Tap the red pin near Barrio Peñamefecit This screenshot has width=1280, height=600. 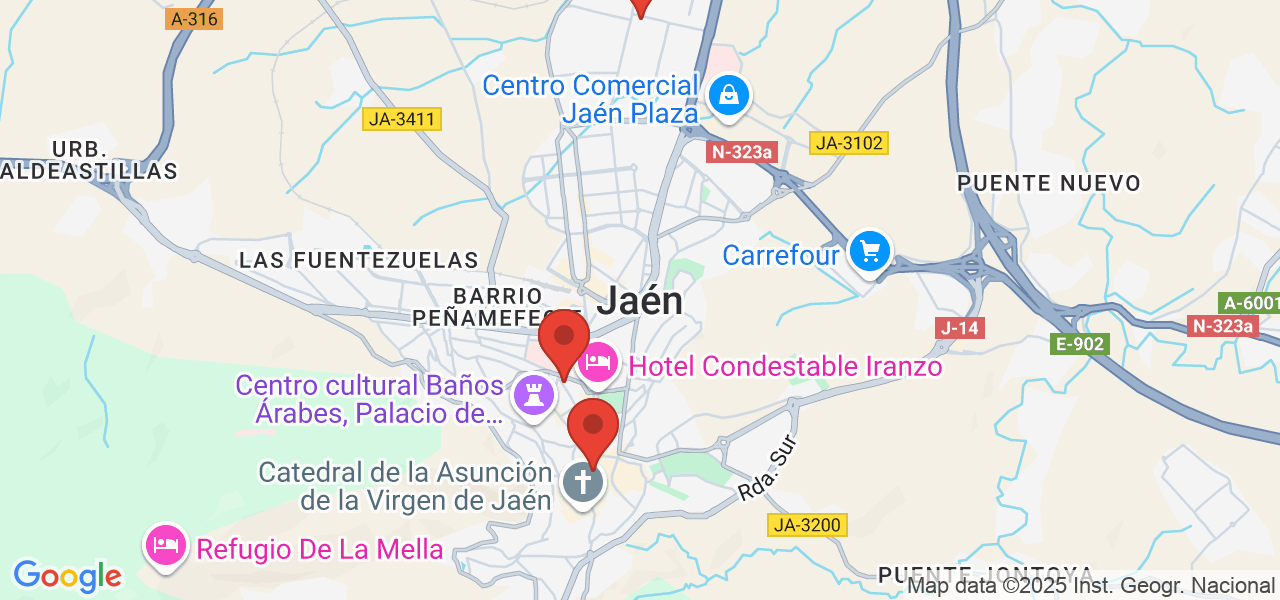pos(563,341)
